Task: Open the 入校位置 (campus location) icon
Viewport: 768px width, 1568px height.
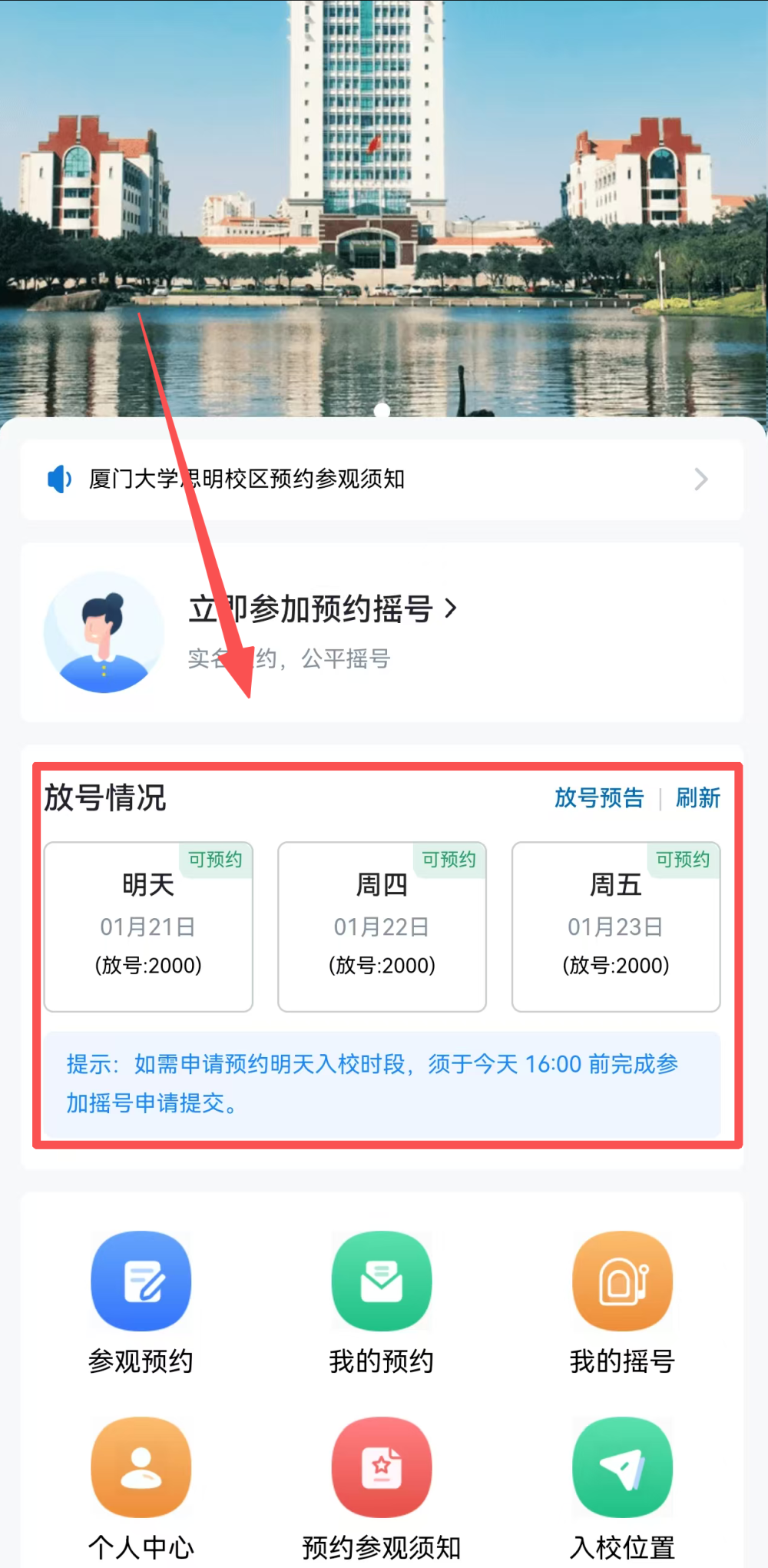Action: click(x=622, y=1467)
